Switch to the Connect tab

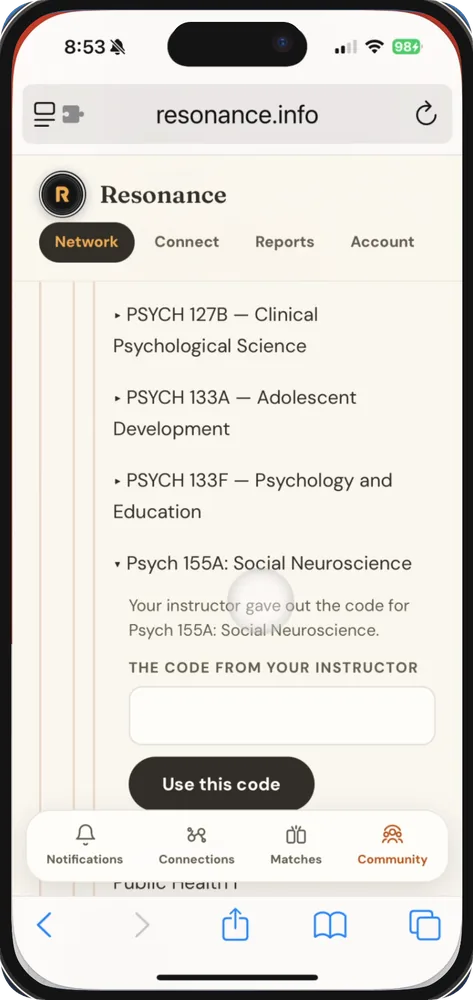(x=187, y=242)
